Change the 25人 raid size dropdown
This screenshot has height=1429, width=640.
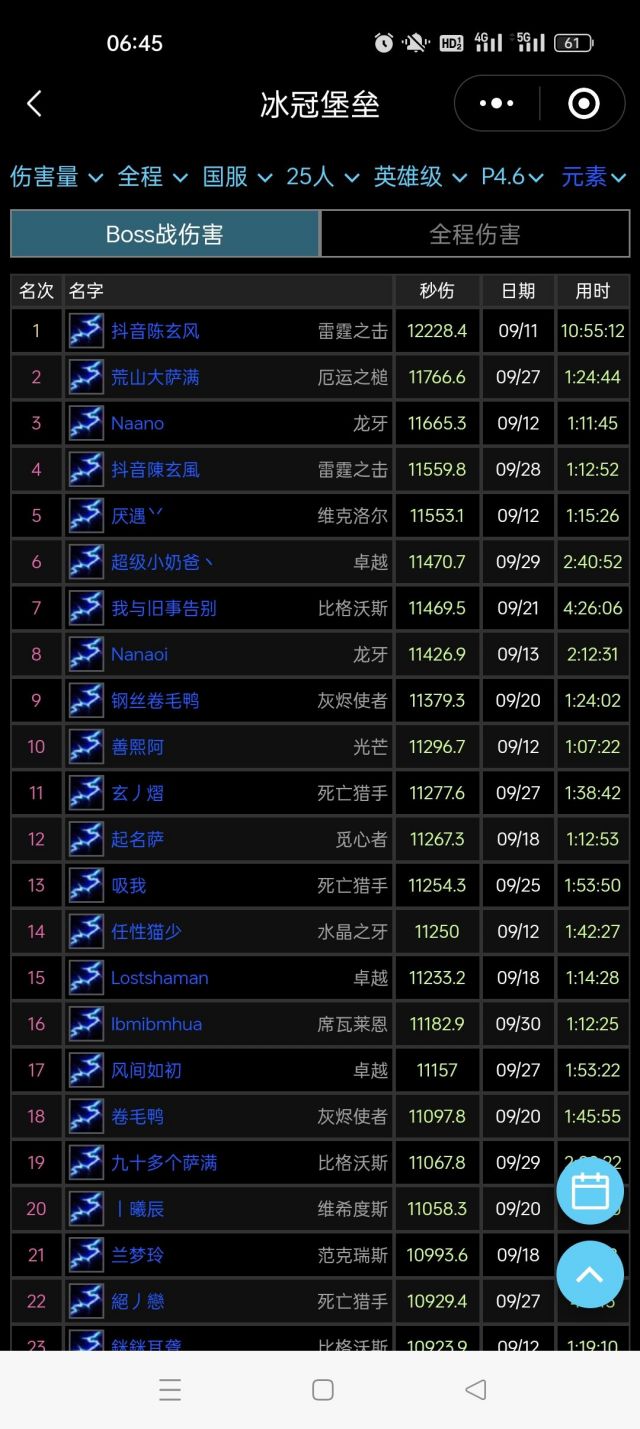(x=322, y=177)
